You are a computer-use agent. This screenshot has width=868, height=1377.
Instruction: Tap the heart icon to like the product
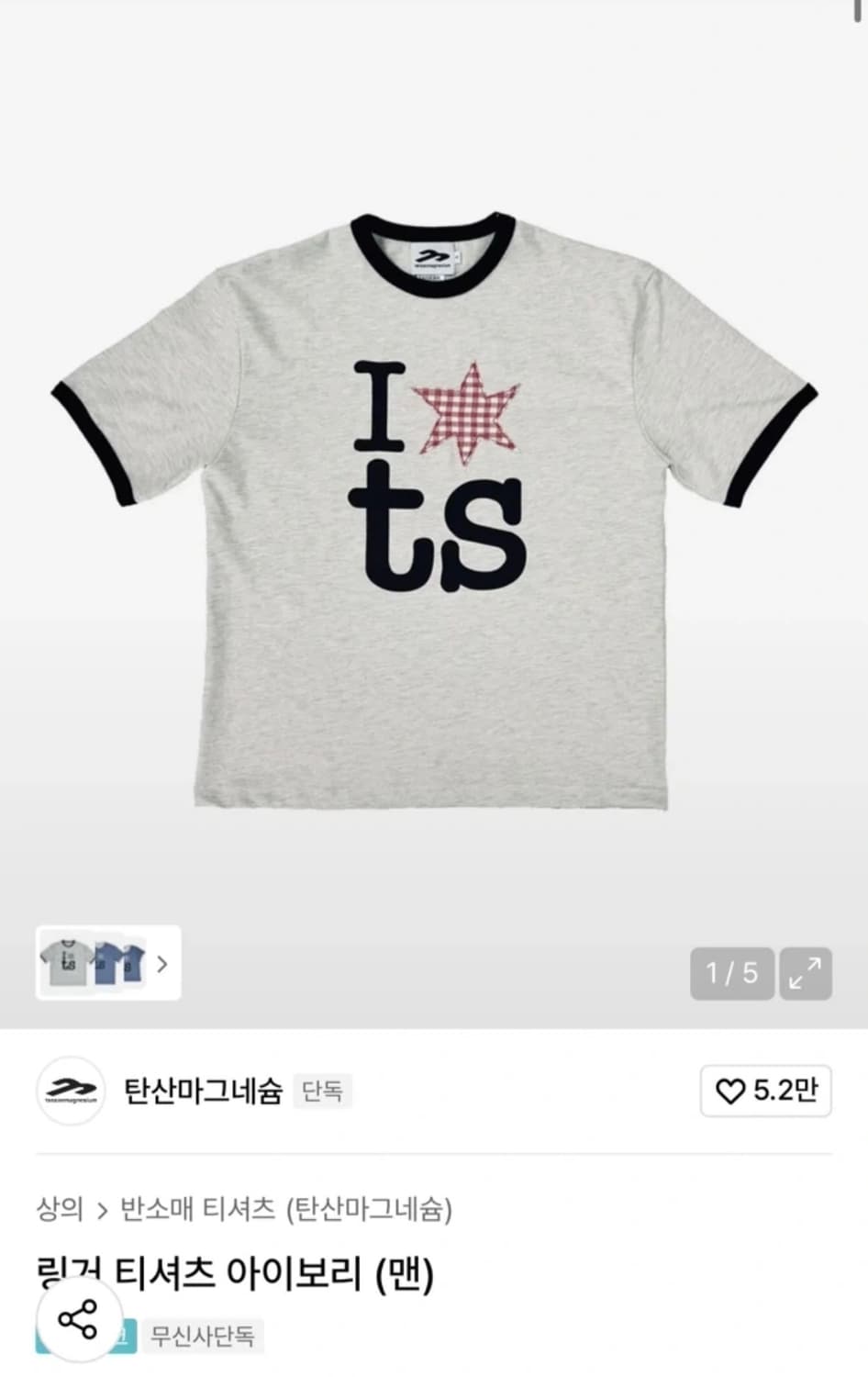pyautogui.click(x=729, y=1092)
